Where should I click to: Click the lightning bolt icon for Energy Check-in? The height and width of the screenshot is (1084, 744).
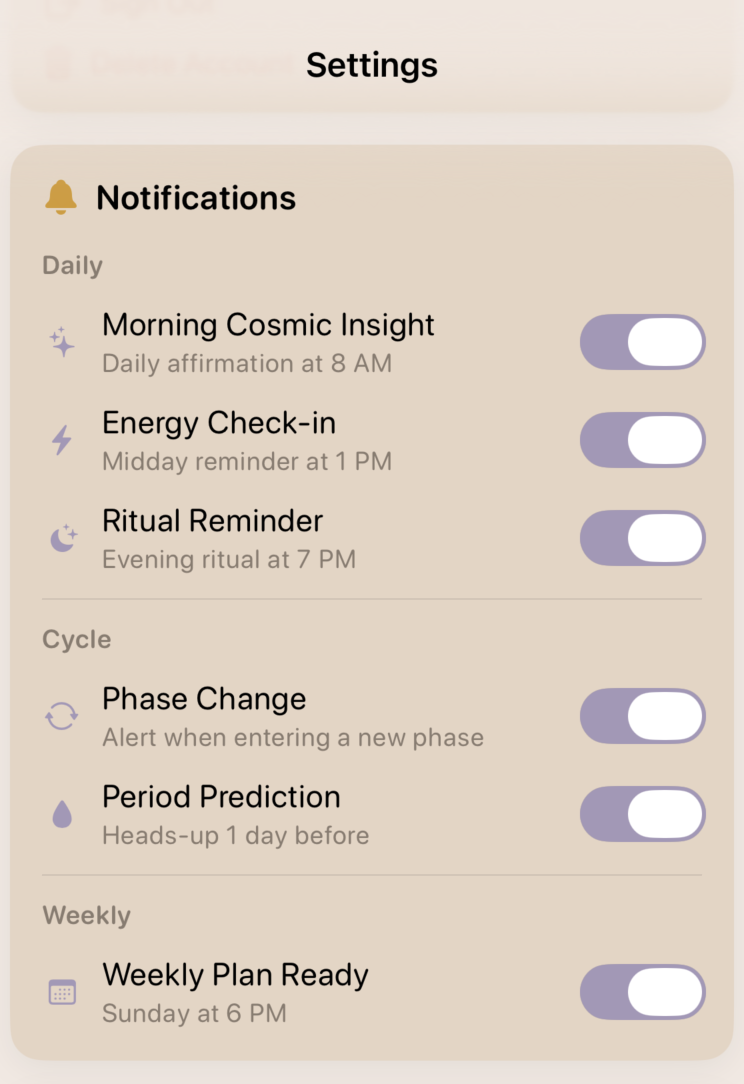62,440
